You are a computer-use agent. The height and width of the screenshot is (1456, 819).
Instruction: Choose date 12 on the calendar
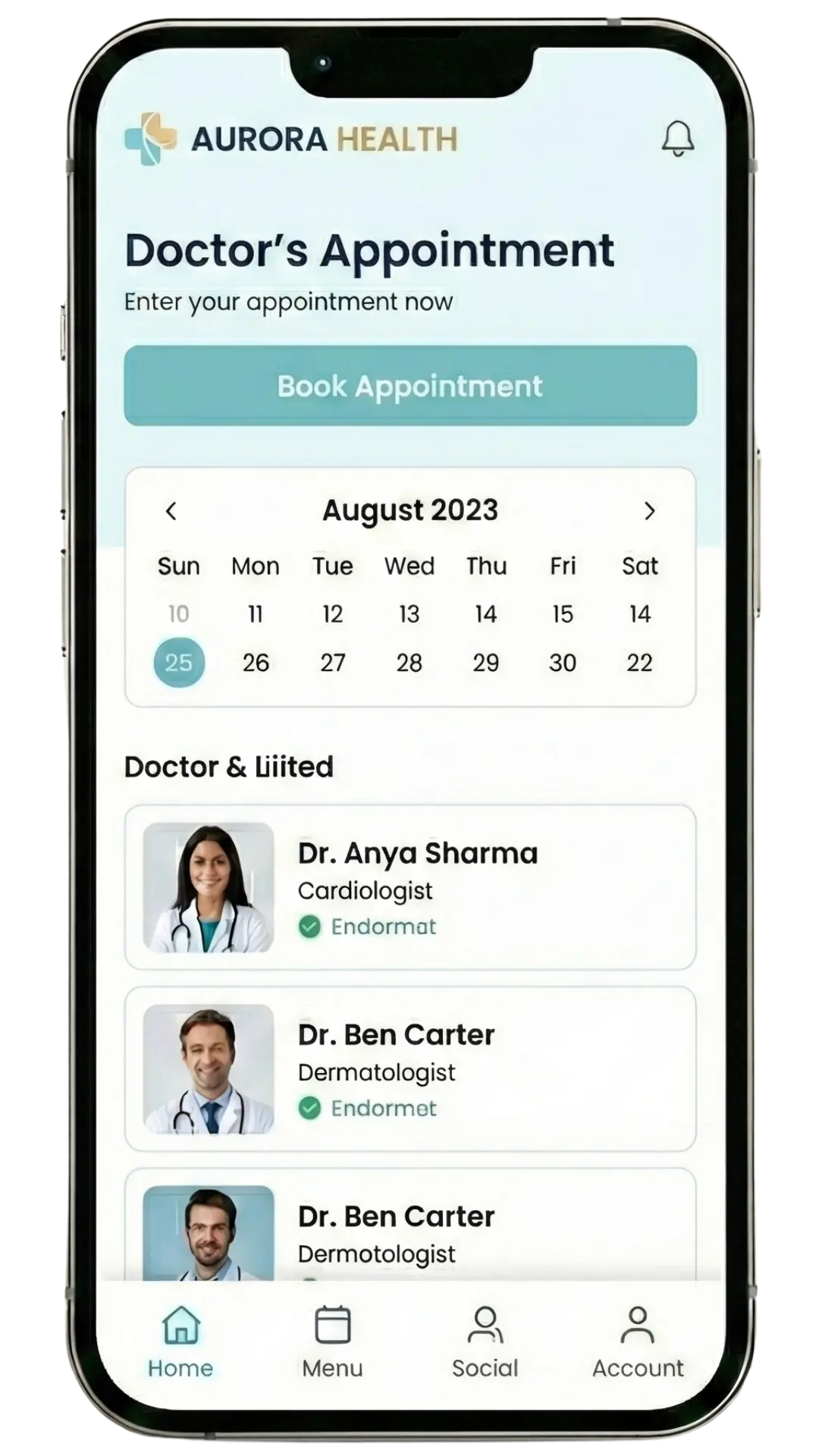pyautogui.click(x=332, y=613)
